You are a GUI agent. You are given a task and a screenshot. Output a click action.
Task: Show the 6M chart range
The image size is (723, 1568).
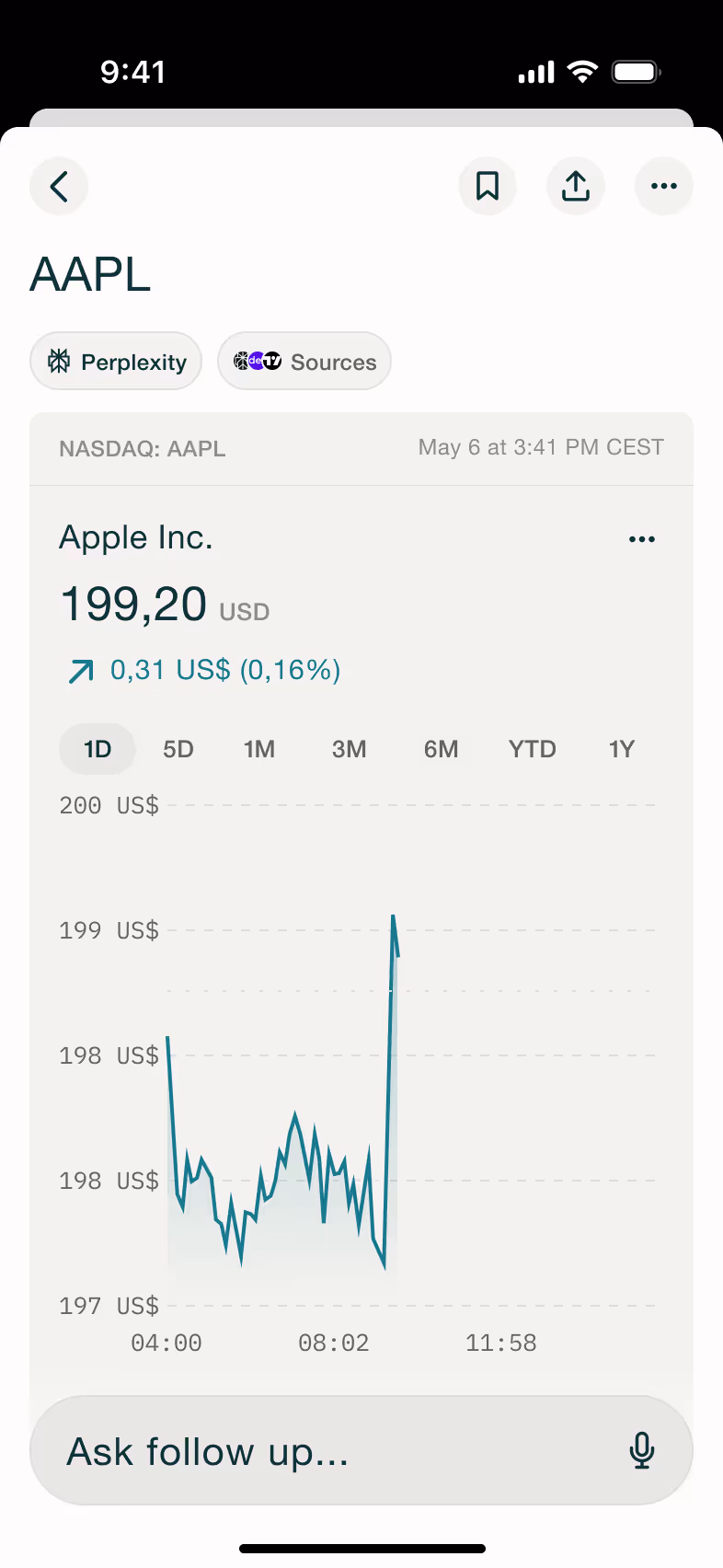click(x=442, y=749)
